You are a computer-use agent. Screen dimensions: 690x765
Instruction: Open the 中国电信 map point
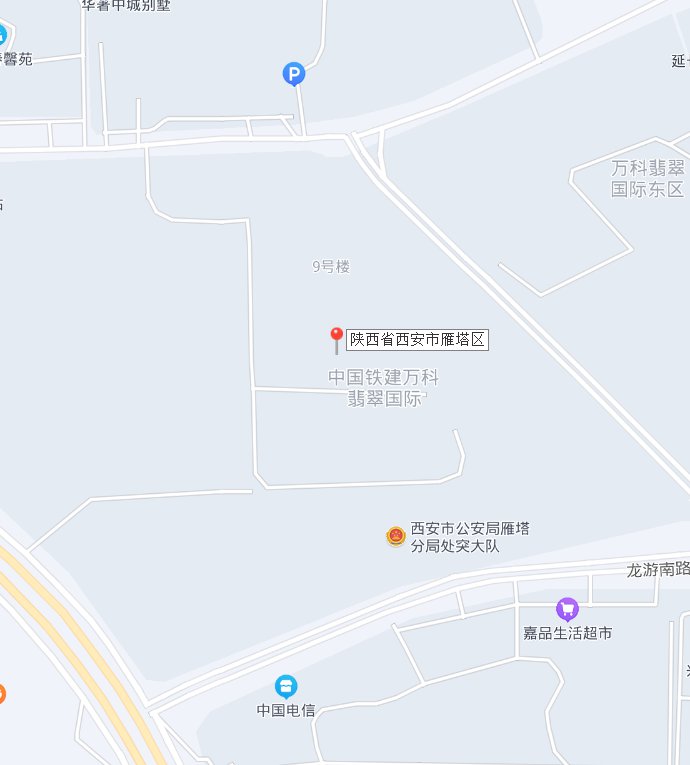(286, 686)
